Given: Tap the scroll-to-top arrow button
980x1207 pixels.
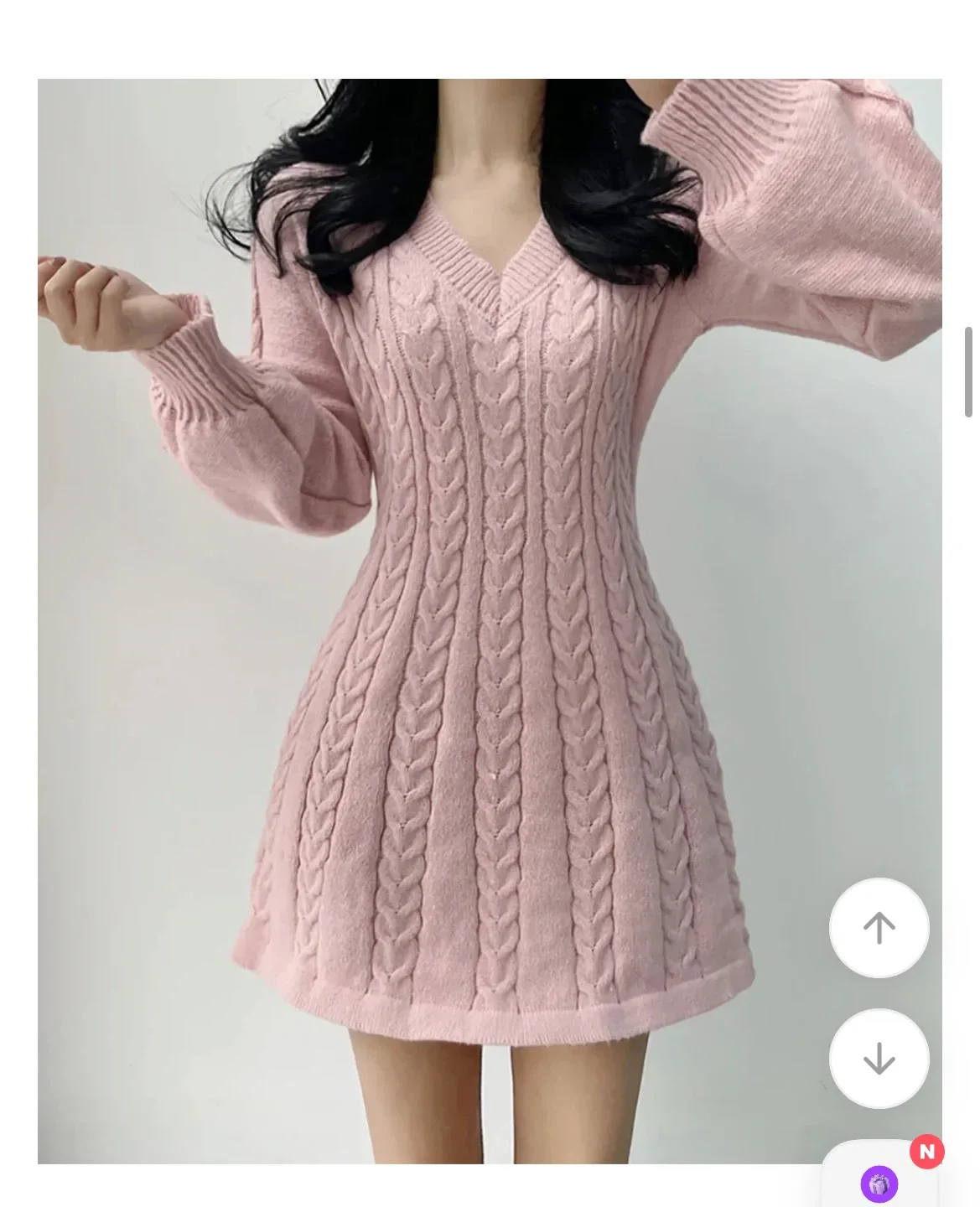Looking at the screenshot, I should click(879, 928).
